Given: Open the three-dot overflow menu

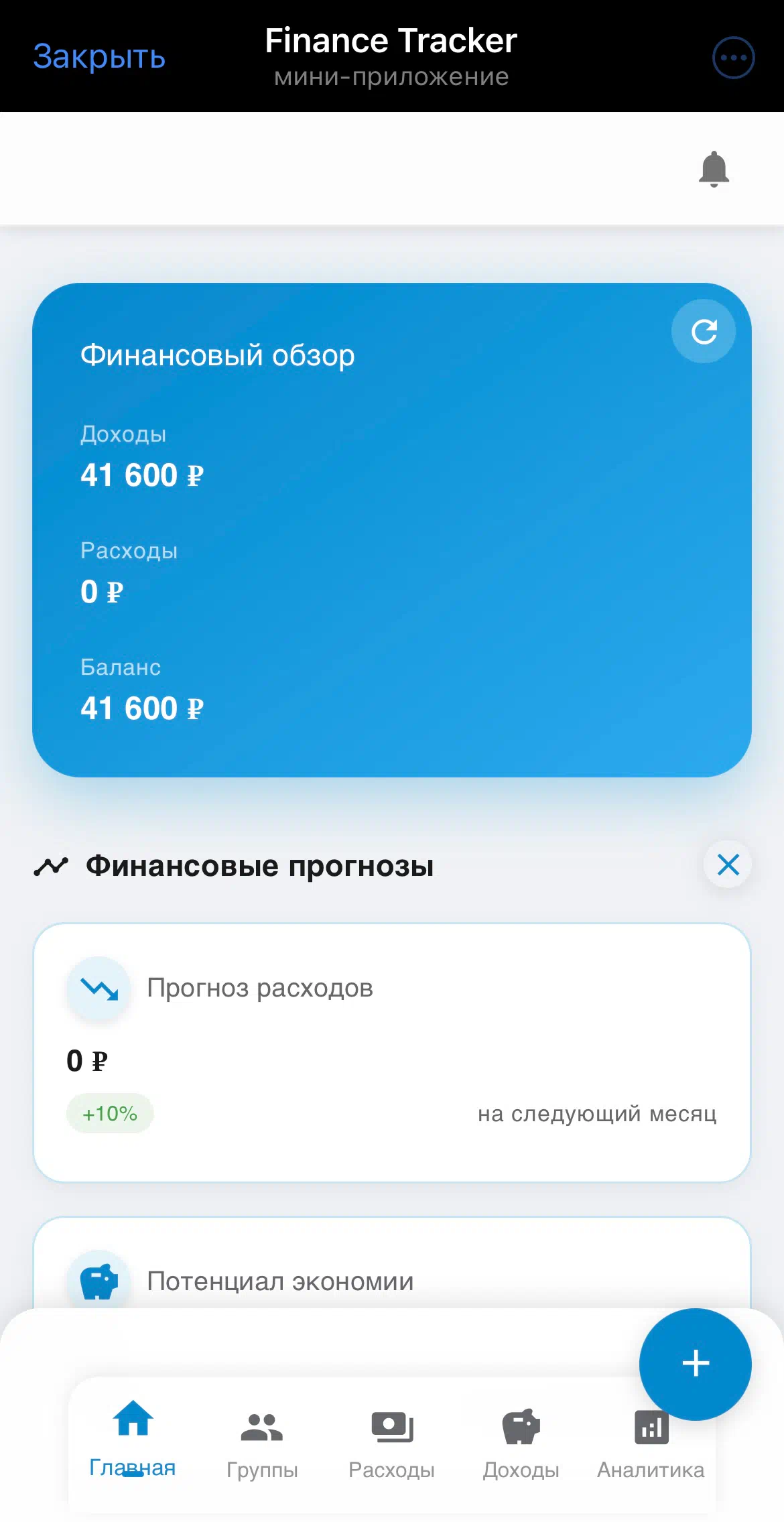Looking at the screenshot, I should (733, 58).
